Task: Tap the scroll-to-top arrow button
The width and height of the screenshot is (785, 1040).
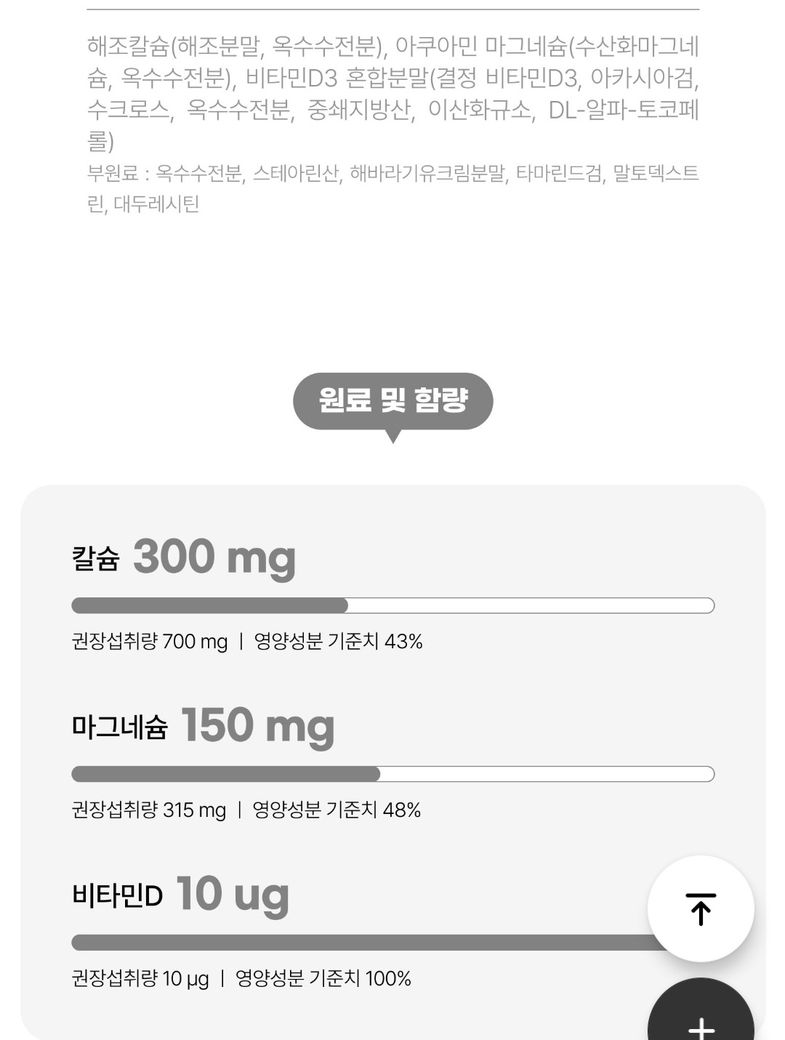Action: pos(701,909)
